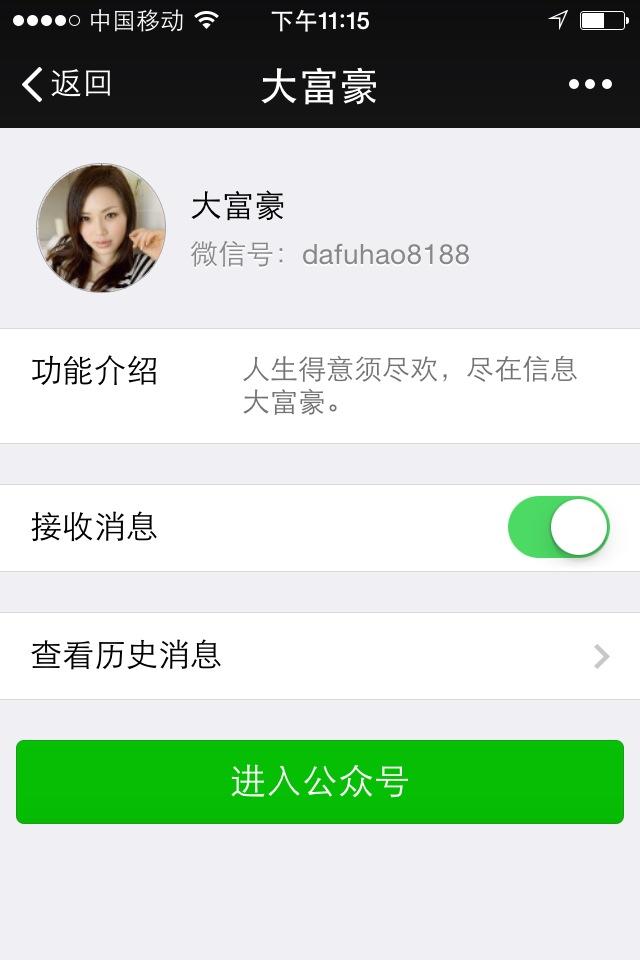Turn off the 接收消息 switch

click(x=558, y=527)
